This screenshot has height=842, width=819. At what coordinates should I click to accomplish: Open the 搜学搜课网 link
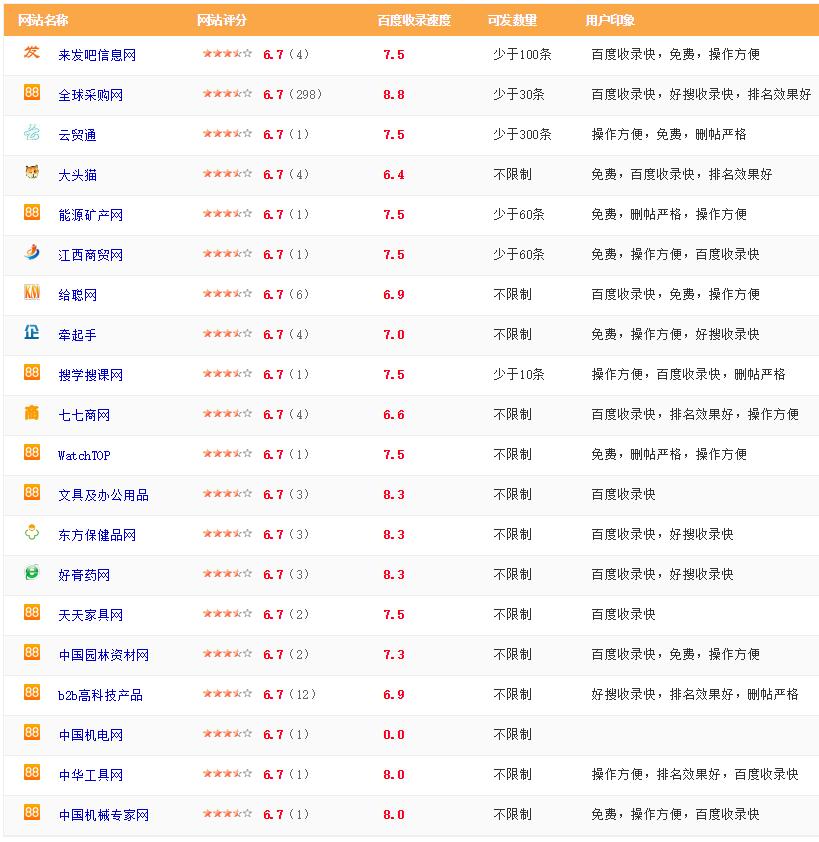click(90, 375)
